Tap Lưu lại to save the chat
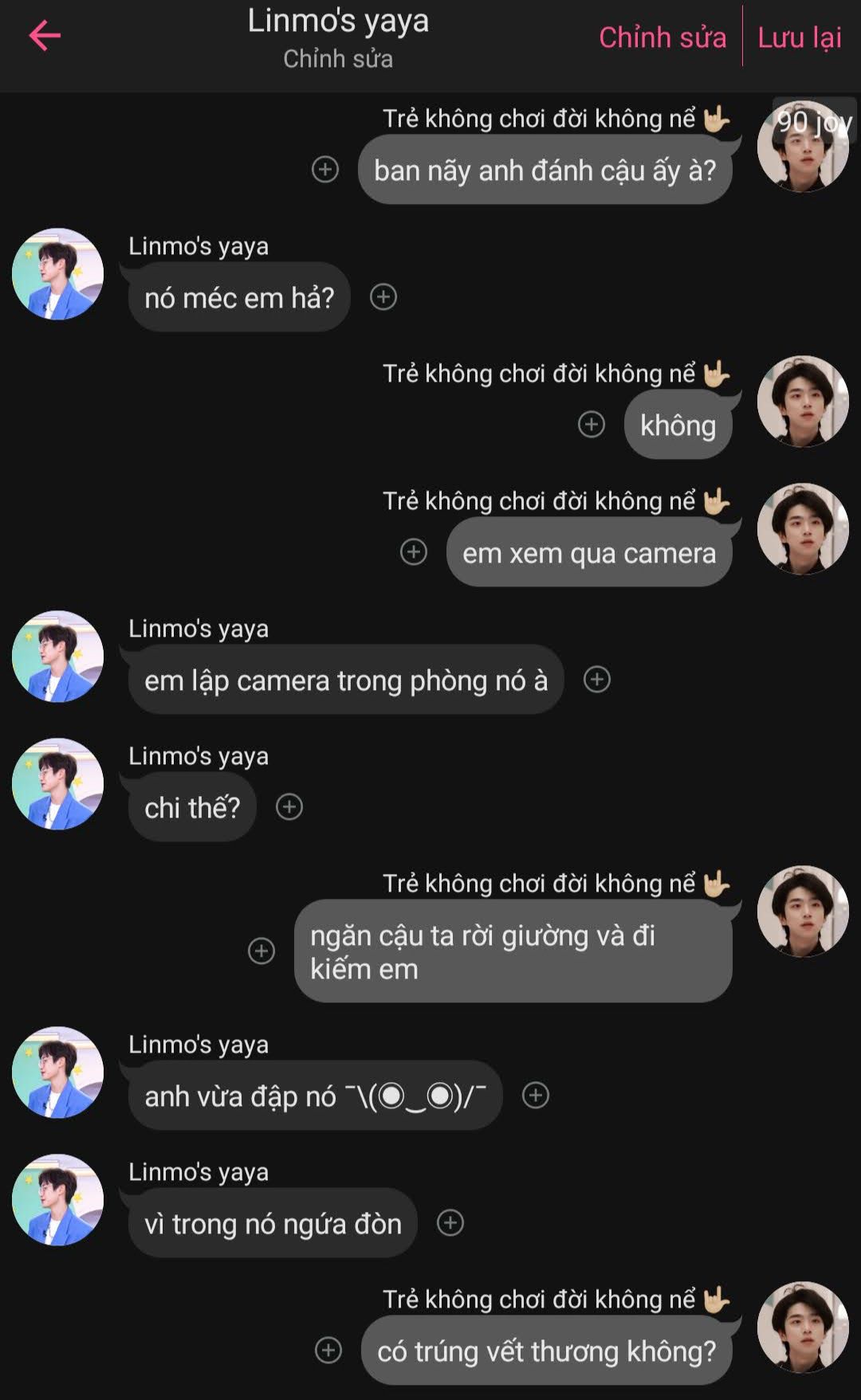This screenshot has width=861, height=1400. coord(800,37)
